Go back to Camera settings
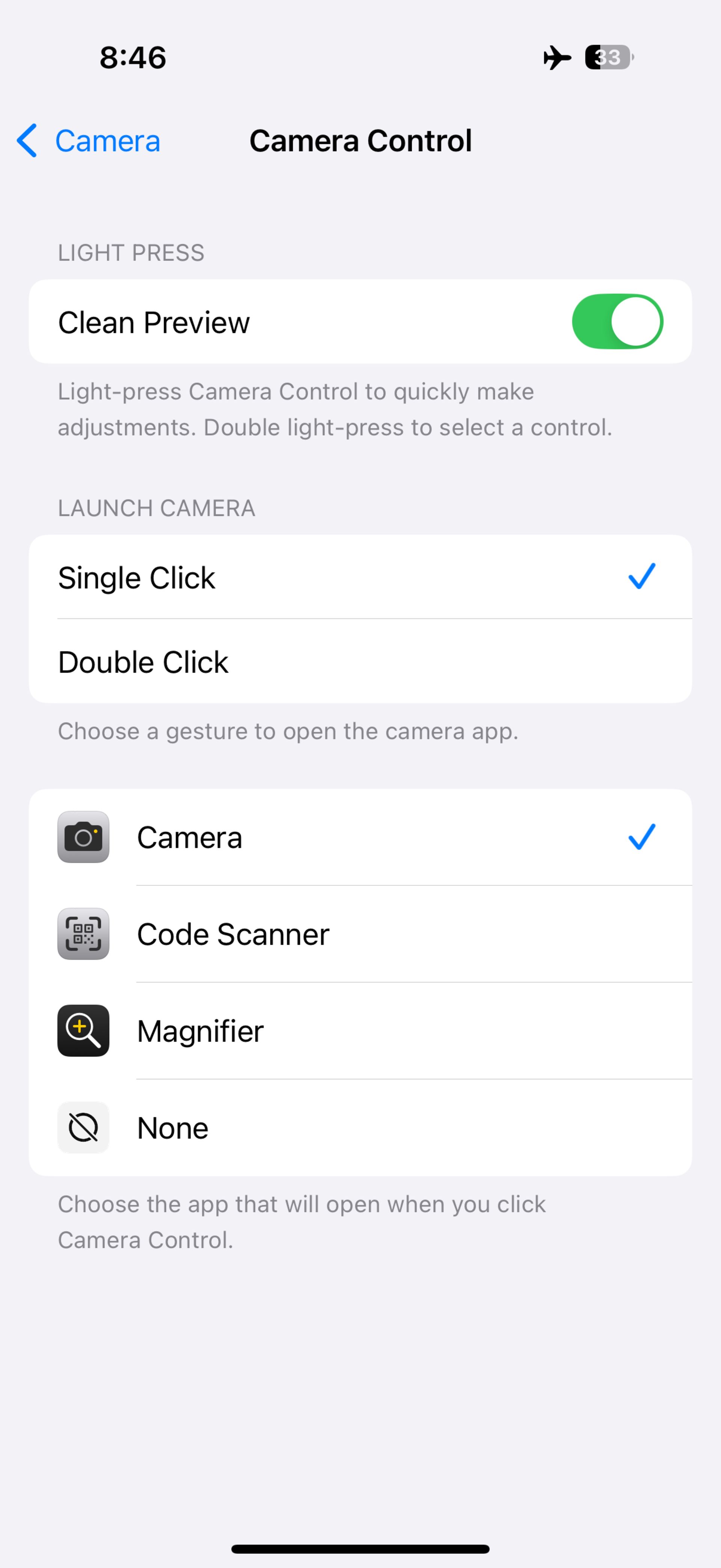The width and height of the screenshot is (721, 1568). [89, 141]
